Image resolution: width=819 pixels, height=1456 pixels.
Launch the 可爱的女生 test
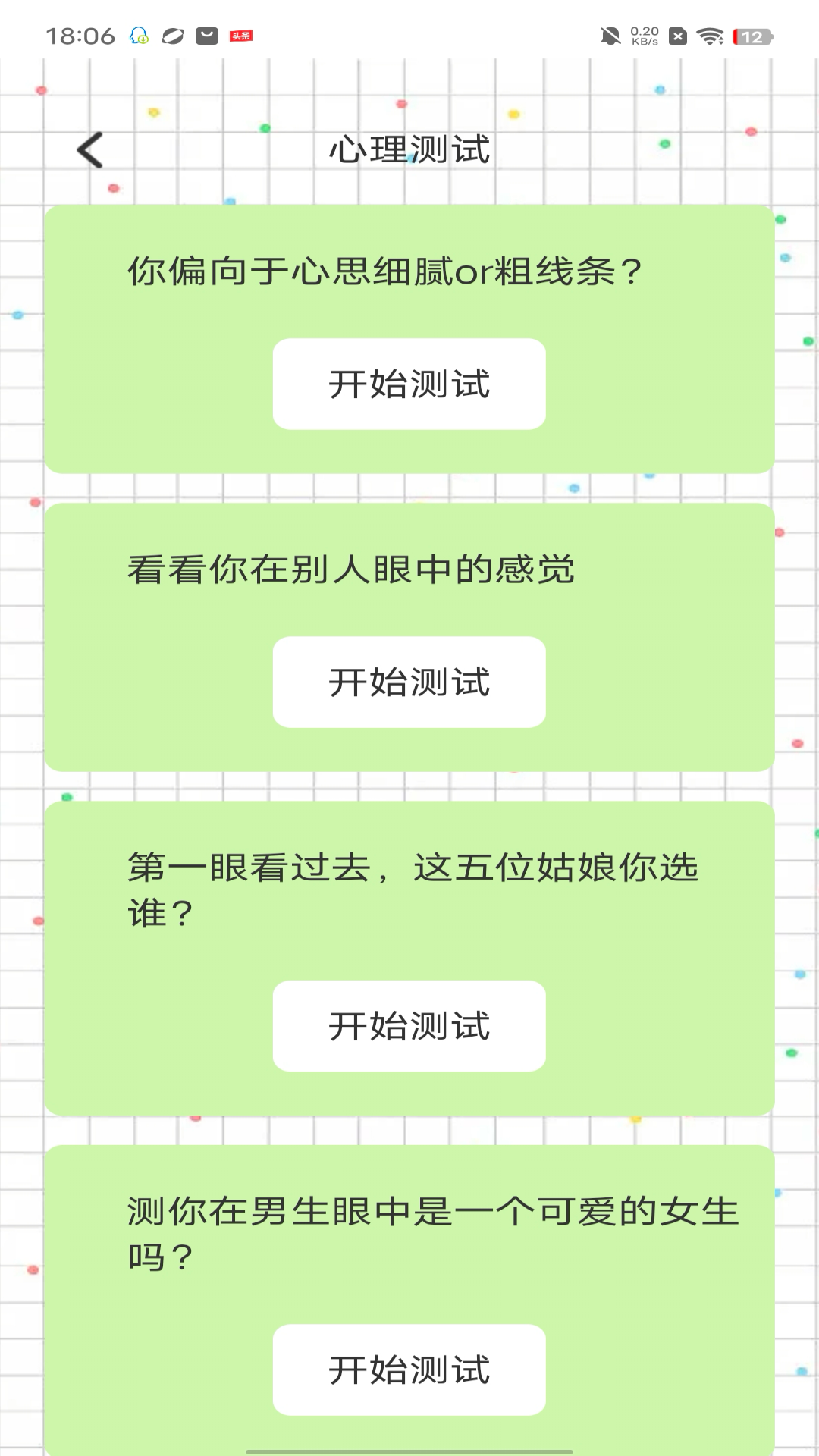pyautogui.click(x=409, y=1370)
